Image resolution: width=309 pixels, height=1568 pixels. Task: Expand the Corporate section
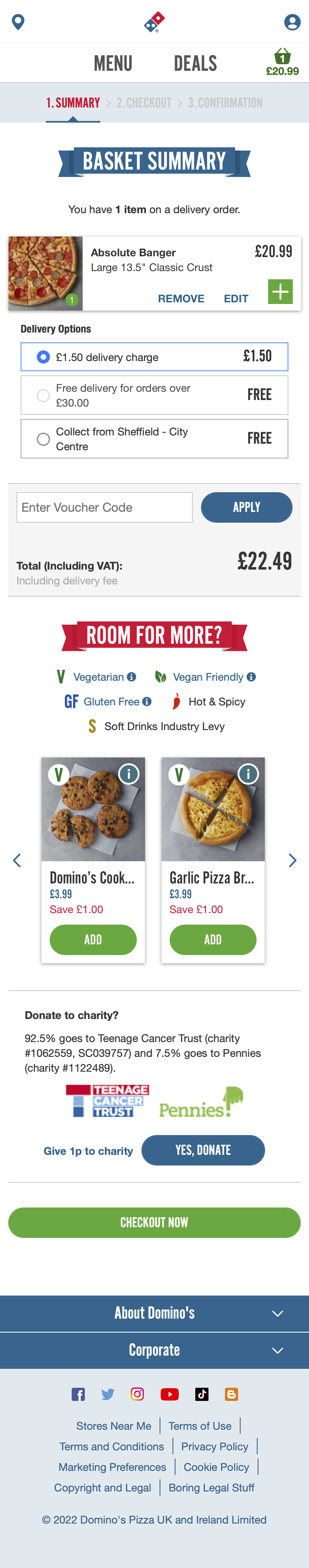pyautogui.click(x=154, y=1350)
